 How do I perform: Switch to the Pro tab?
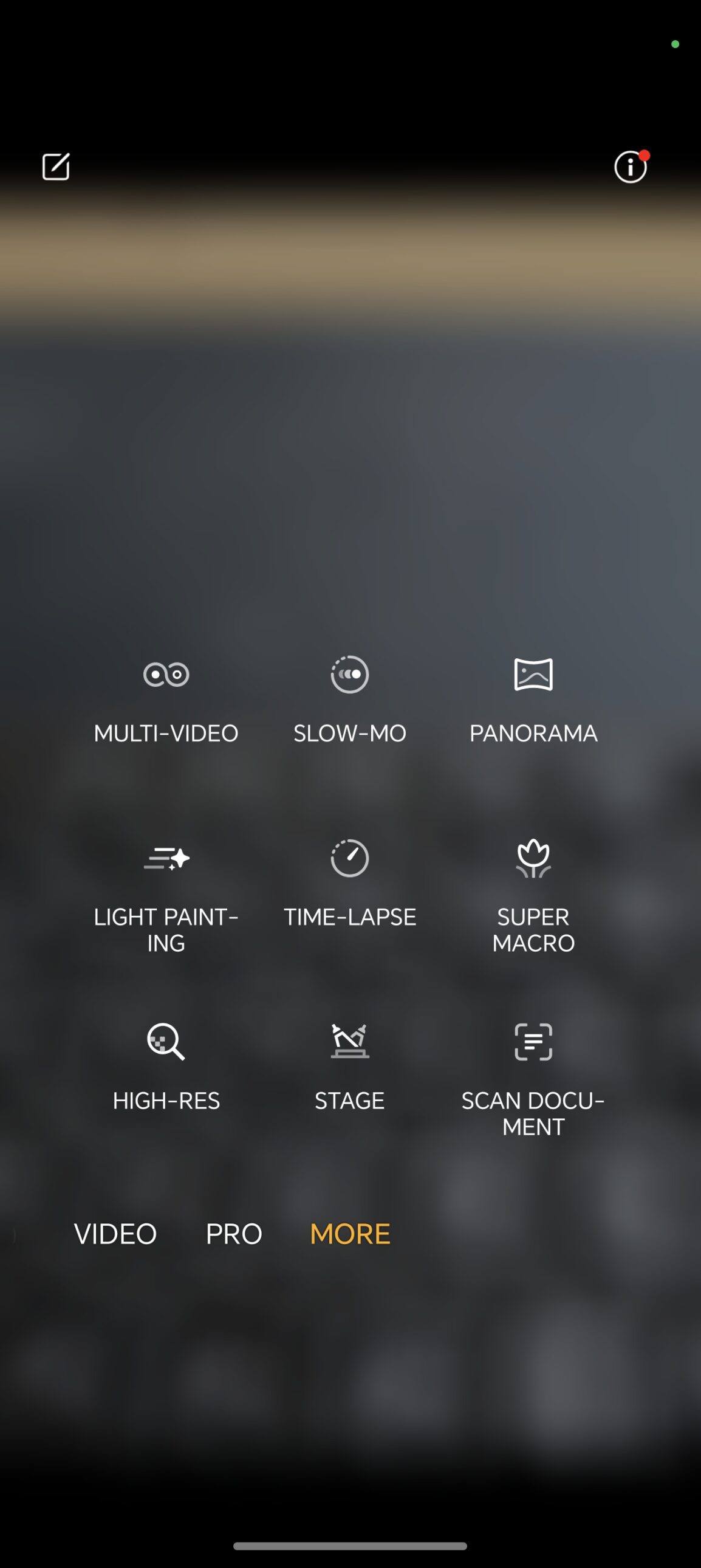[x=234, y=1233]
